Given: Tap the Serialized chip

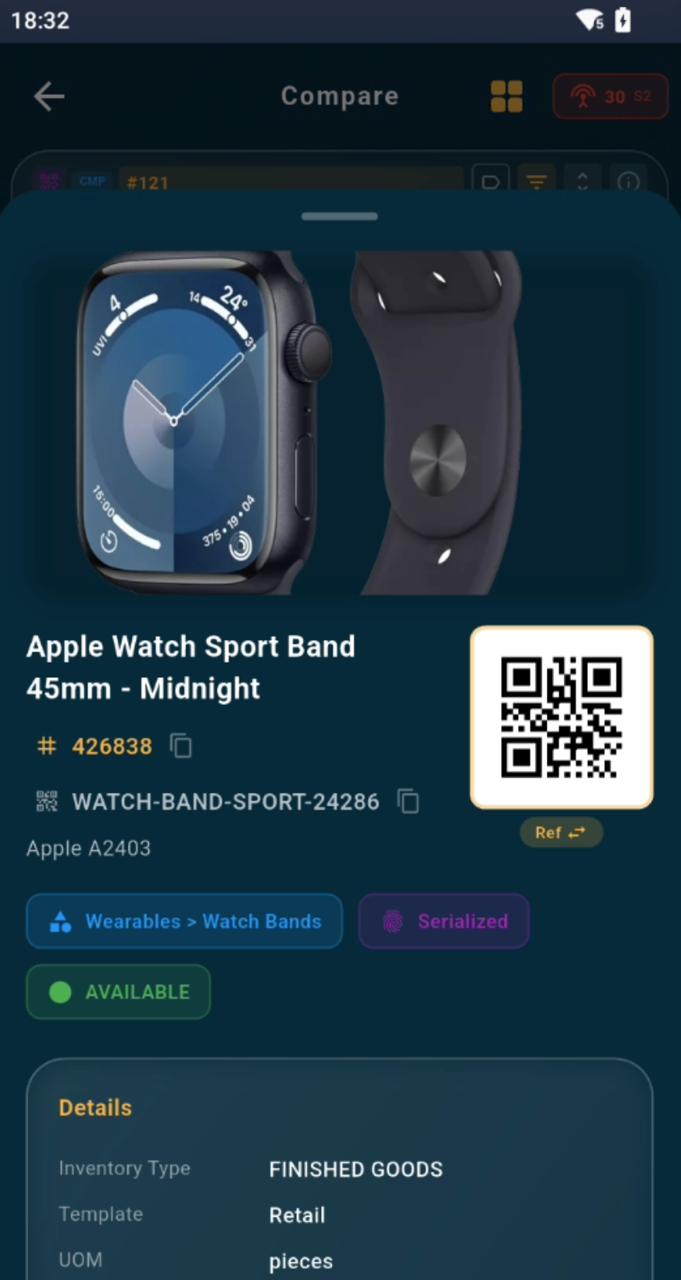Looking at the screenshot, I should click(444, 921).
